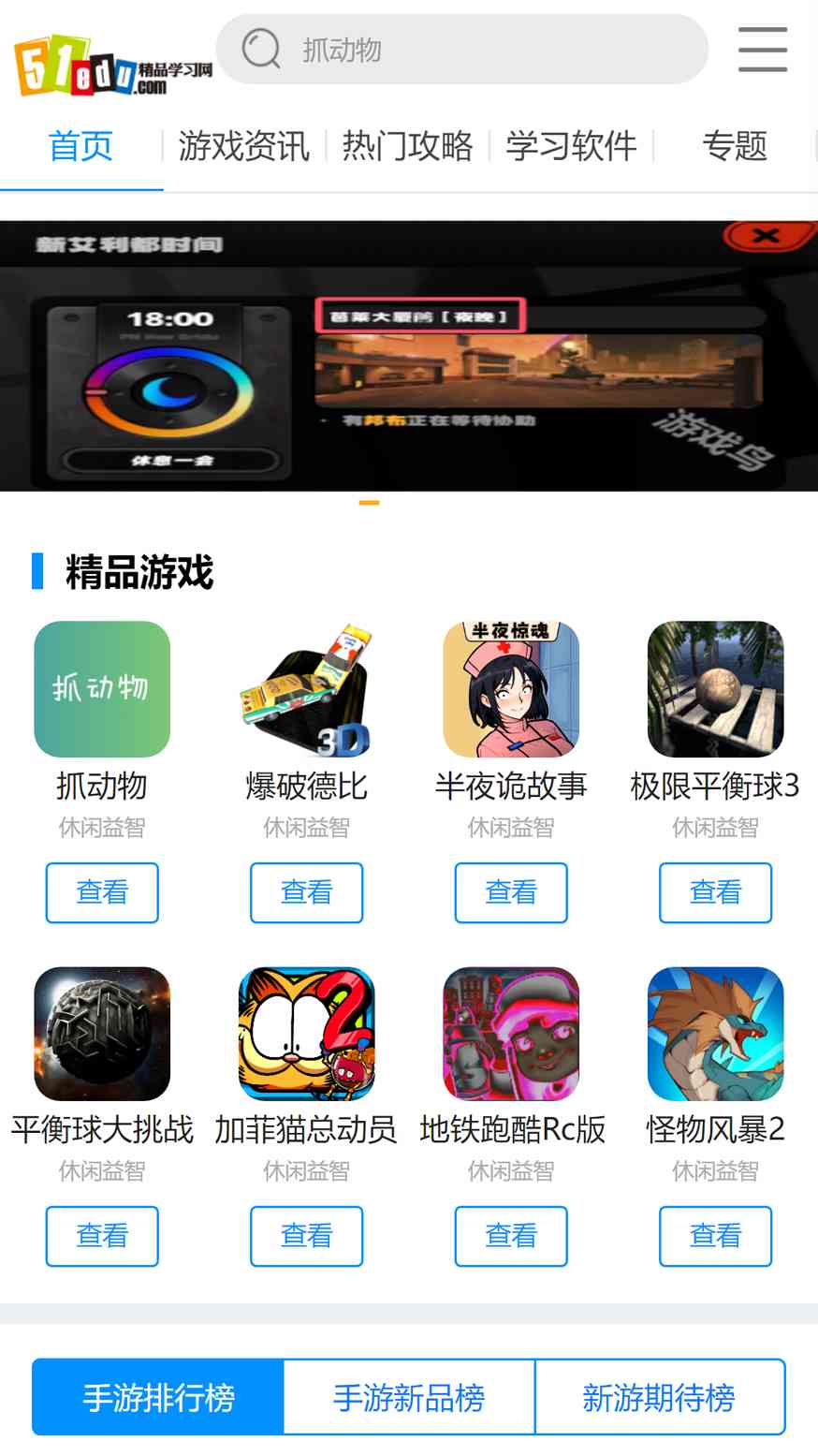Image resolution: width=818 pixels, height=1456 pixels.
Task: Tap the 51edu site logo
Action: 112,67
